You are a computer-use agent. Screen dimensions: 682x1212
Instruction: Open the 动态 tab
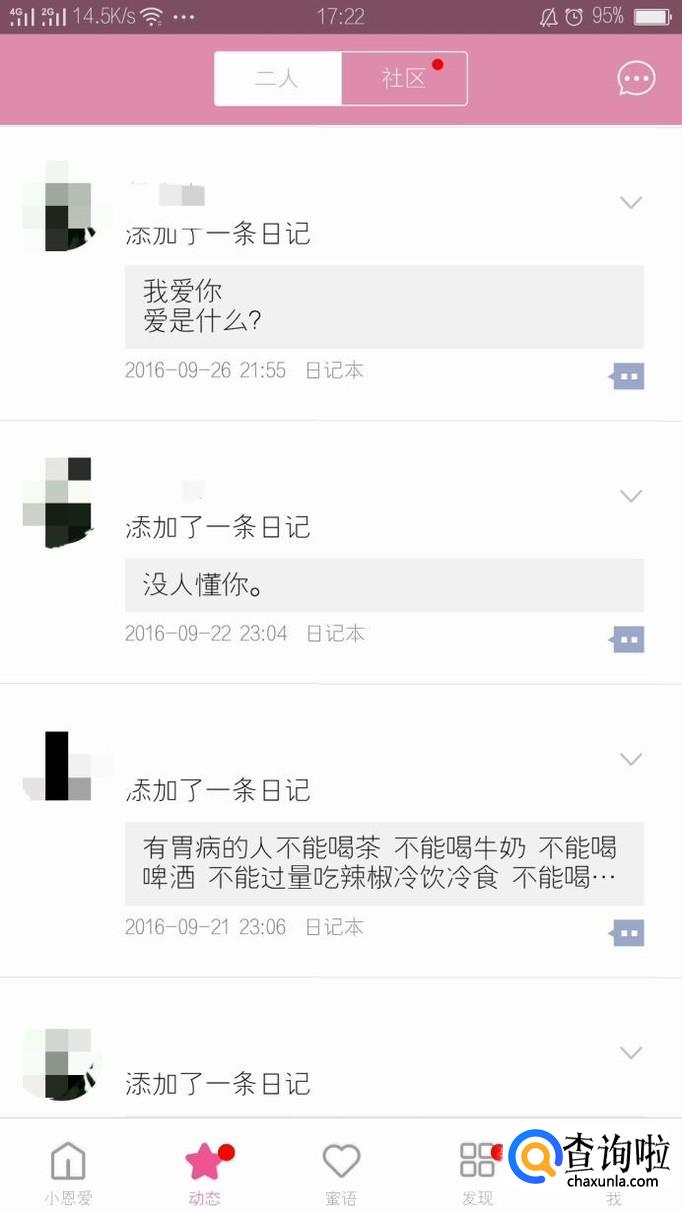tap(205, 1172)
